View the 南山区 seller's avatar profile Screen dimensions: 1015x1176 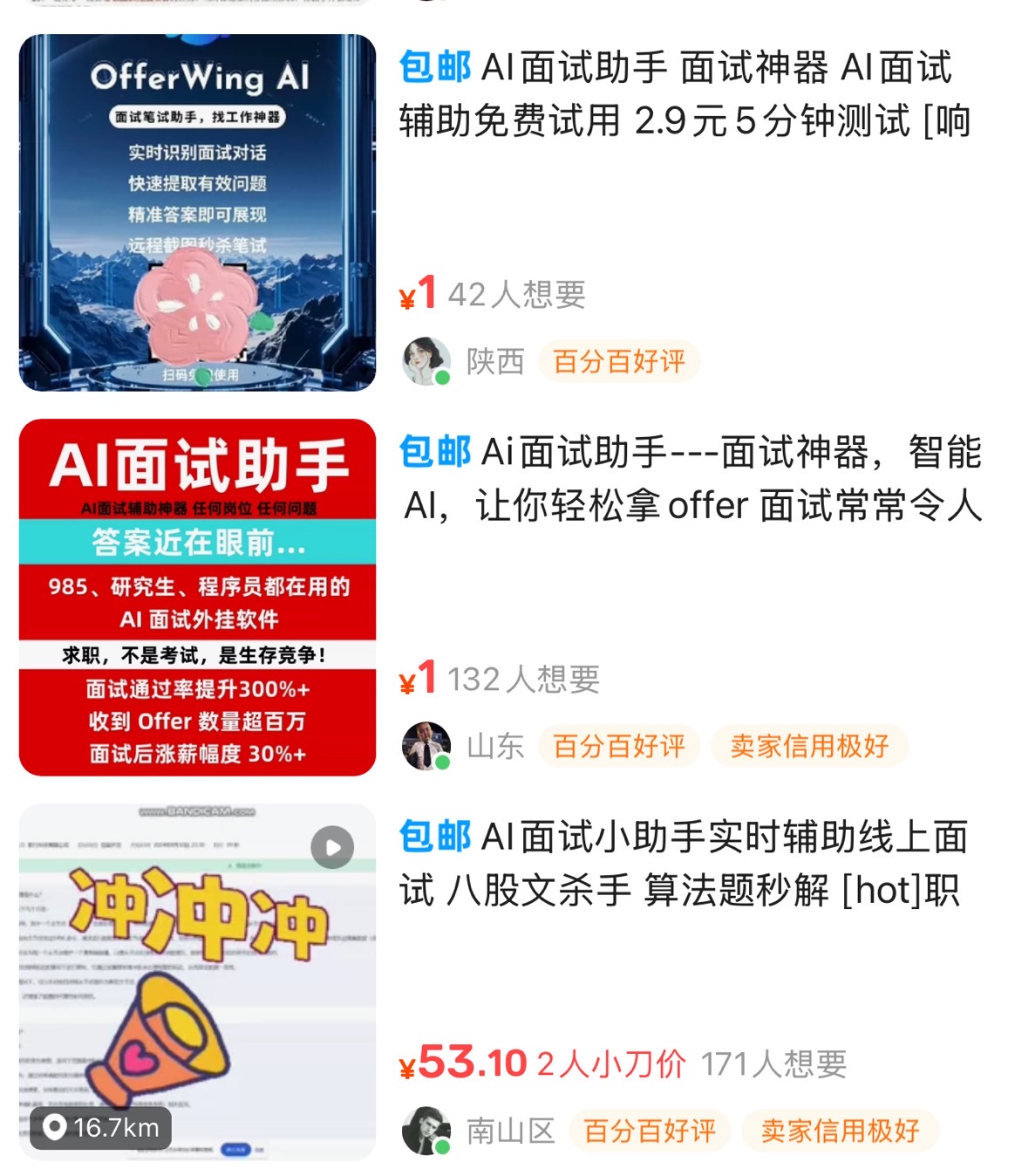click(426, 1131)
